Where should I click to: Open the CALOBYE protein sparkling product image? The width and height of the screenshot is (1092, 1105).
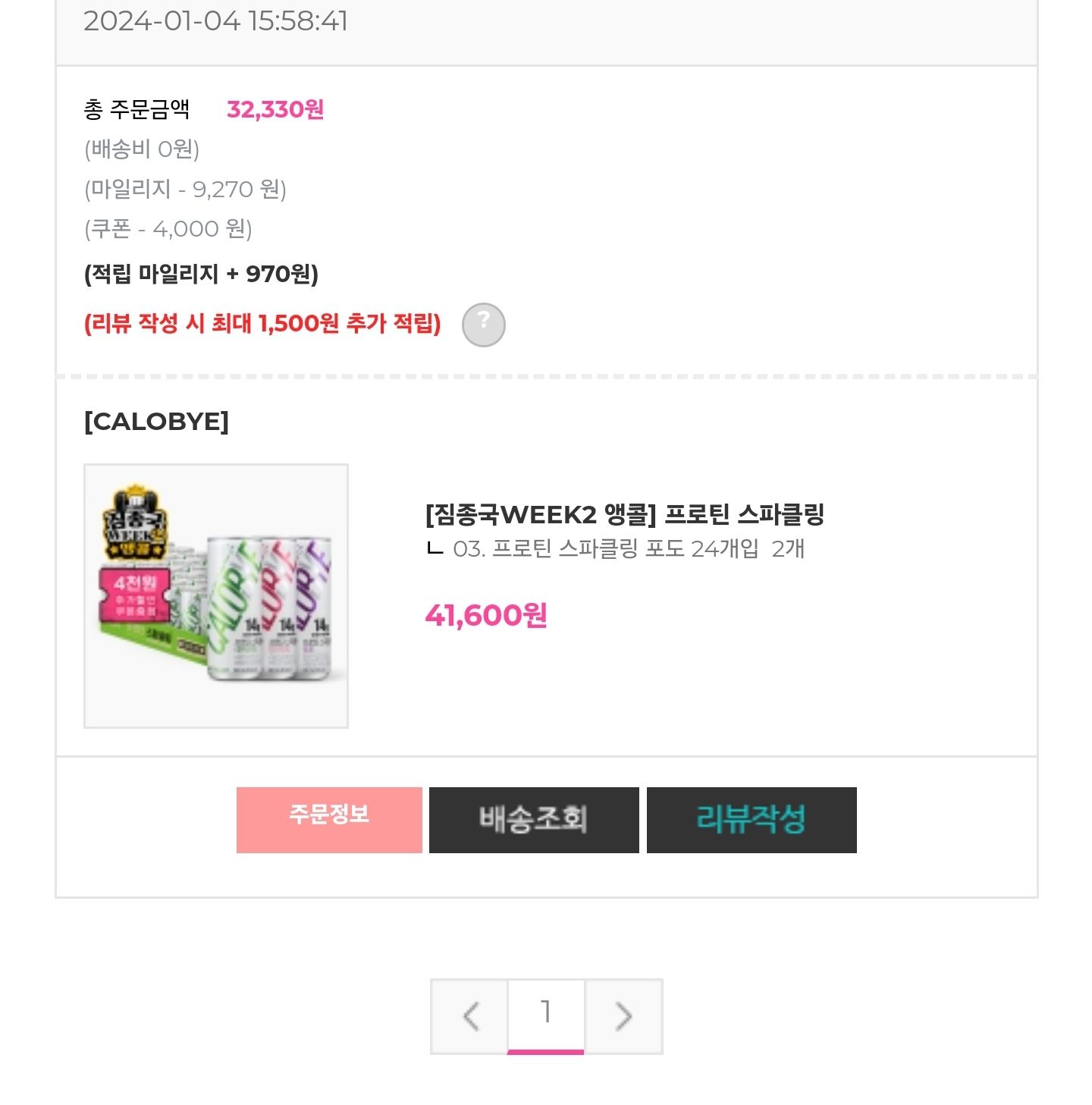(216, 596)
